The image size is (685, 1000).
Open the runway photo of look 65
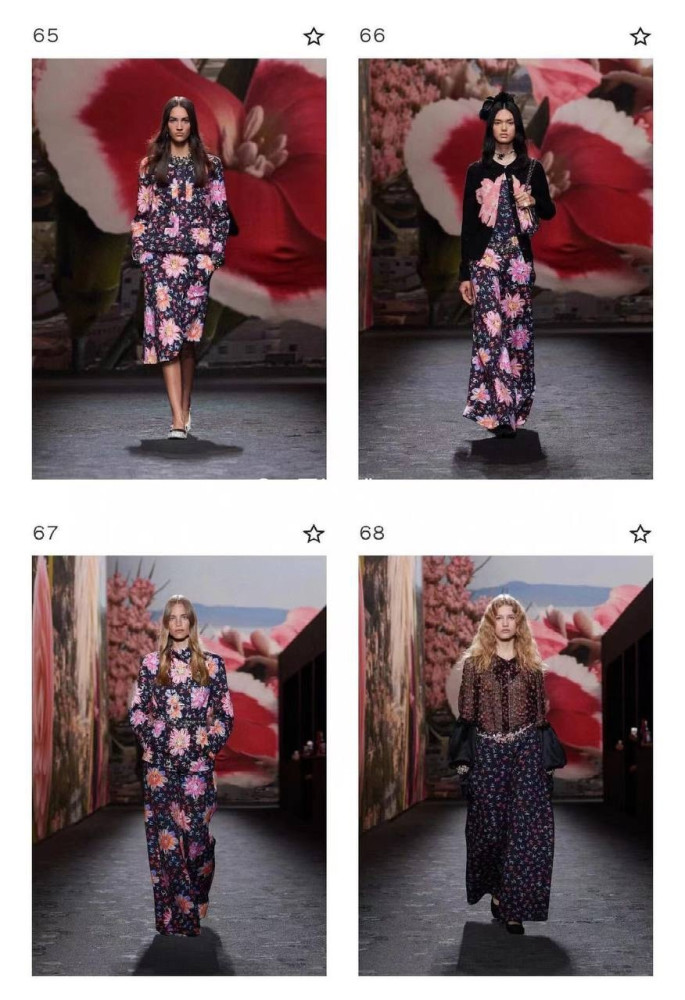179,268
